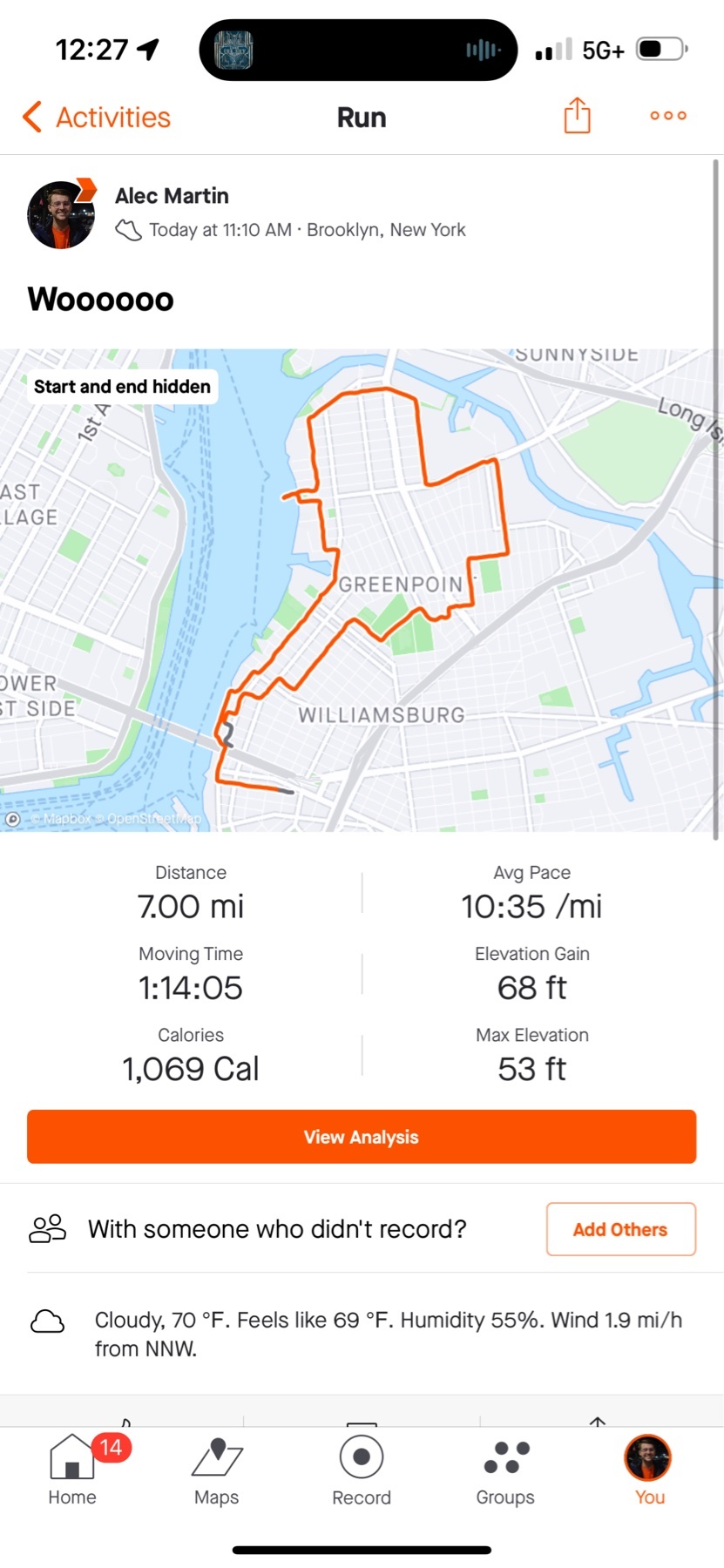Share this run activity

[x=577, y=116]
